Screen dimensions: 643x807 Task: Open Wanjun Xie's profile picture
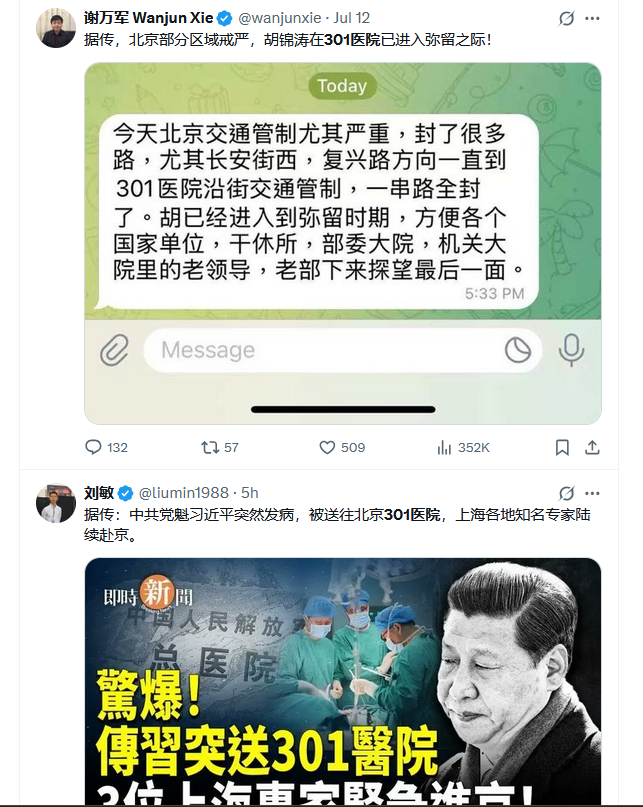pyautogui.click(x=56, y=27)
